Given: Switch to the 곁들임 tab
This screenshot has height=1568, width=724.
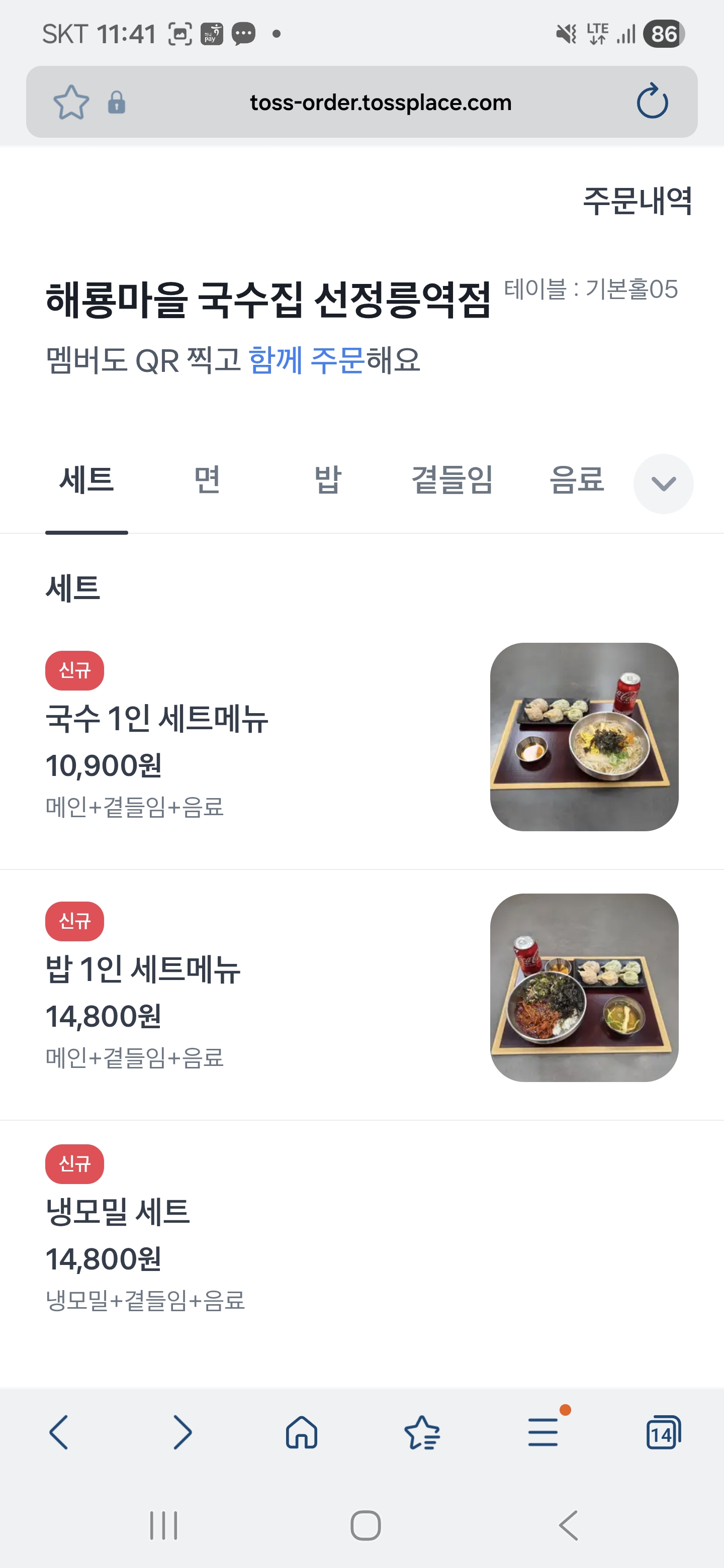Looking at the screenshot, I should pyautogui.click(x=452, y=480).
